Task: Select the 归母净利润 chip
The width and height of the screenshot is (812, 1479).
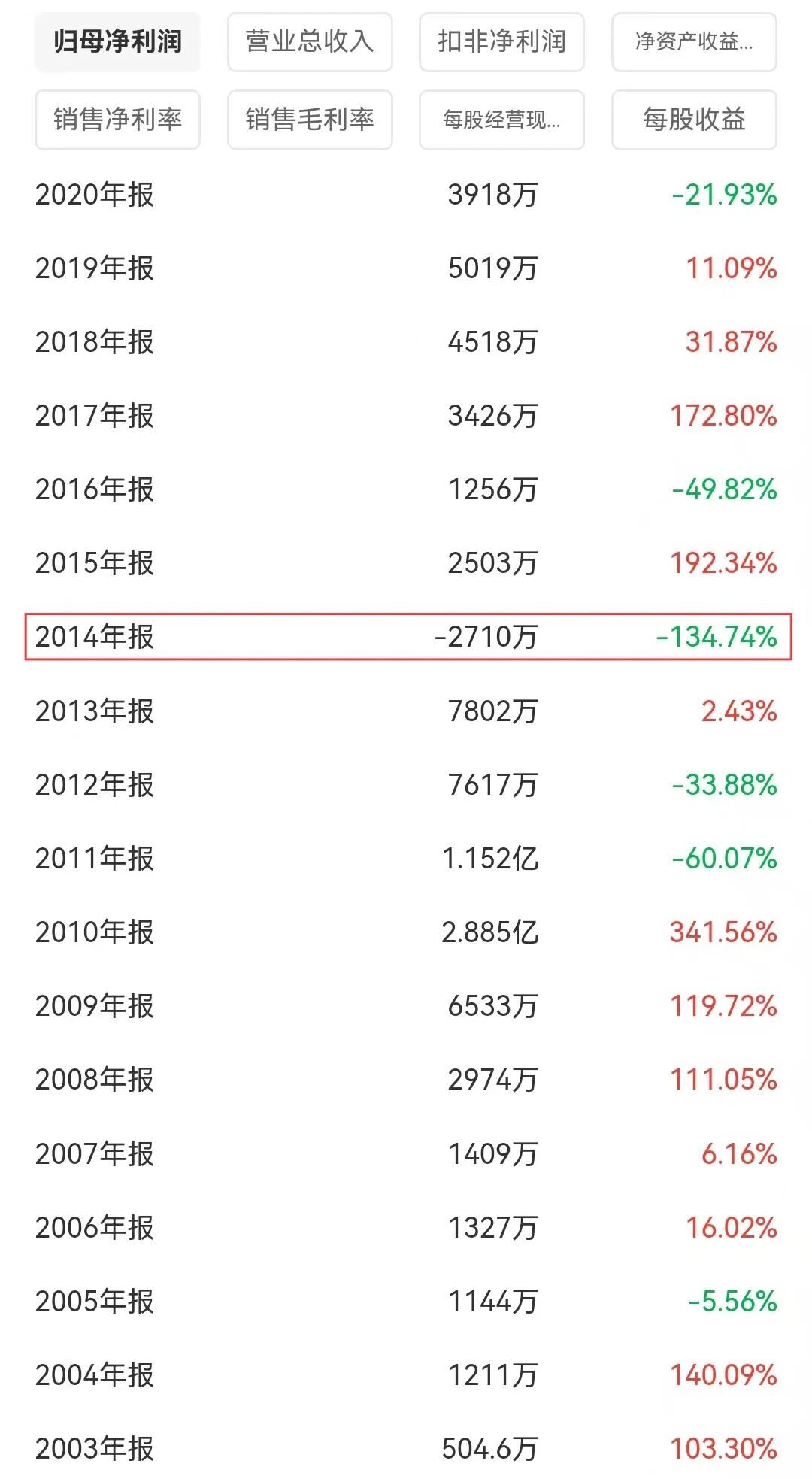Action: pyautogui.click(x=117, y=42)
